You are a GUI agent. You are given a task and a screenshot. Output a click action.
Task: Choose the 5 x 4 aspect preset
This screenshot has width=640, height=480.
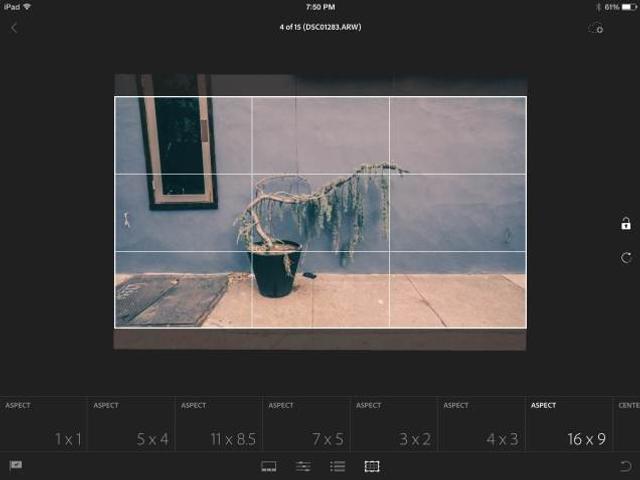click(131, 424)
